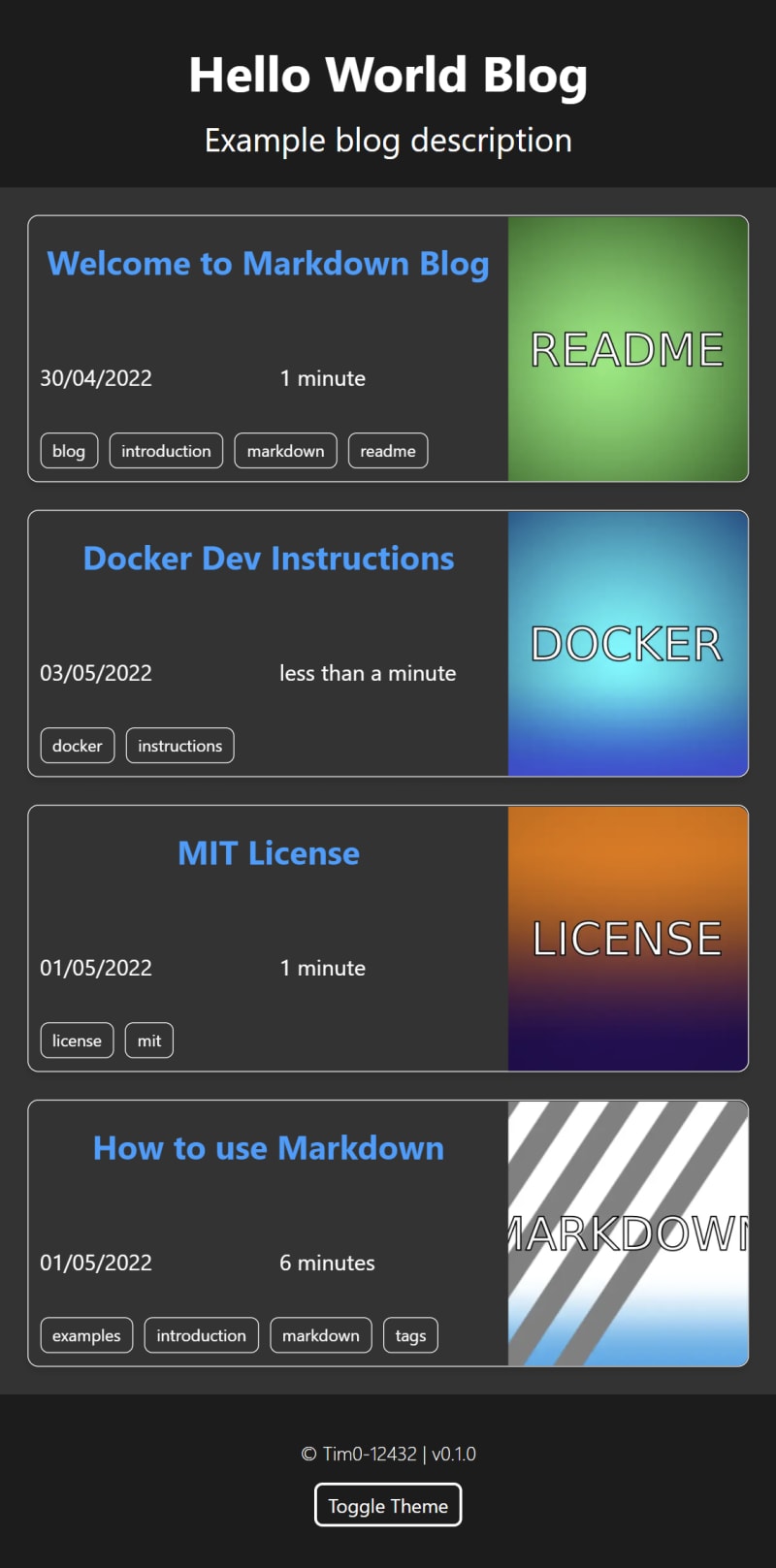Select the mit tag chip
776x1568 pixels.
[149, 1040]
